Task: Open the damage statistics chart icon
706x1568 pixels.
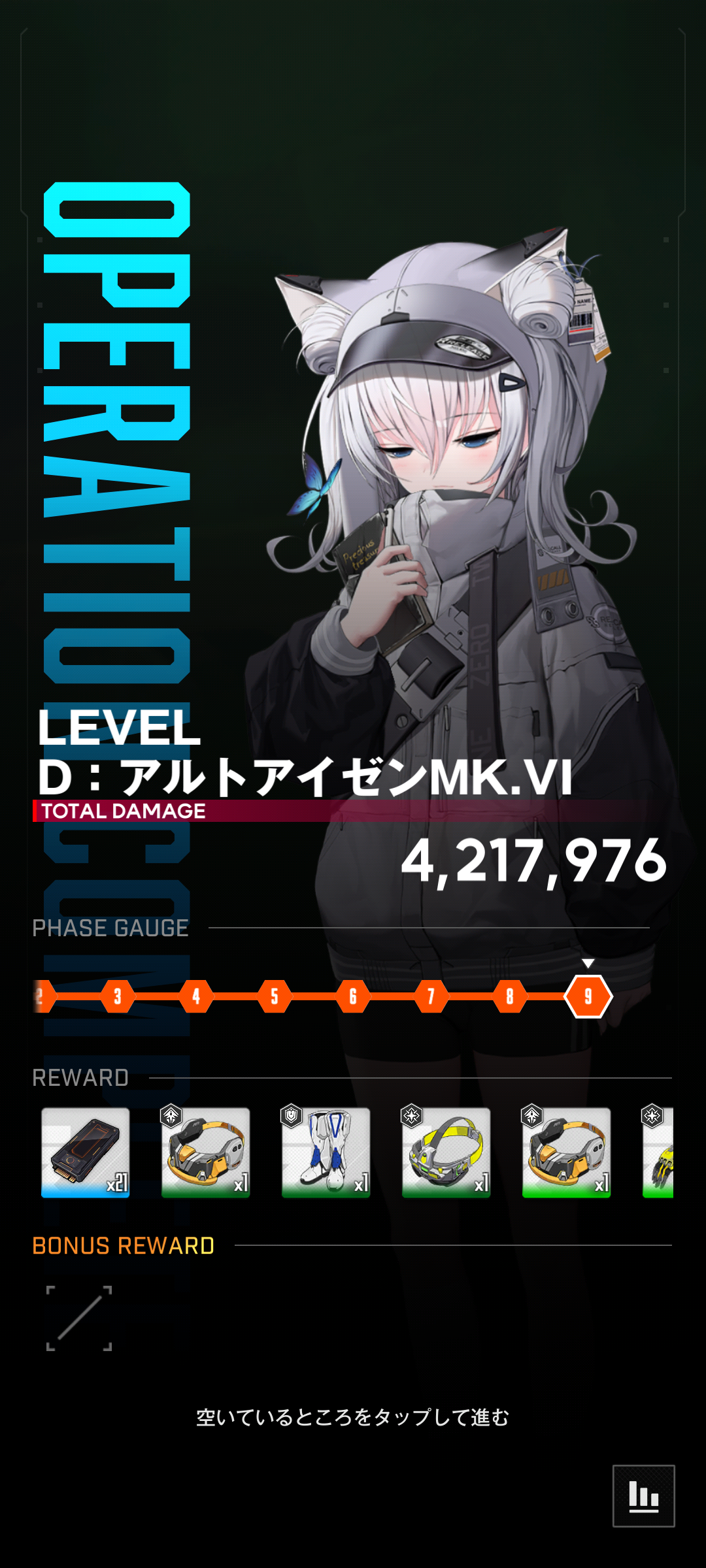Action: [643, 1495]
